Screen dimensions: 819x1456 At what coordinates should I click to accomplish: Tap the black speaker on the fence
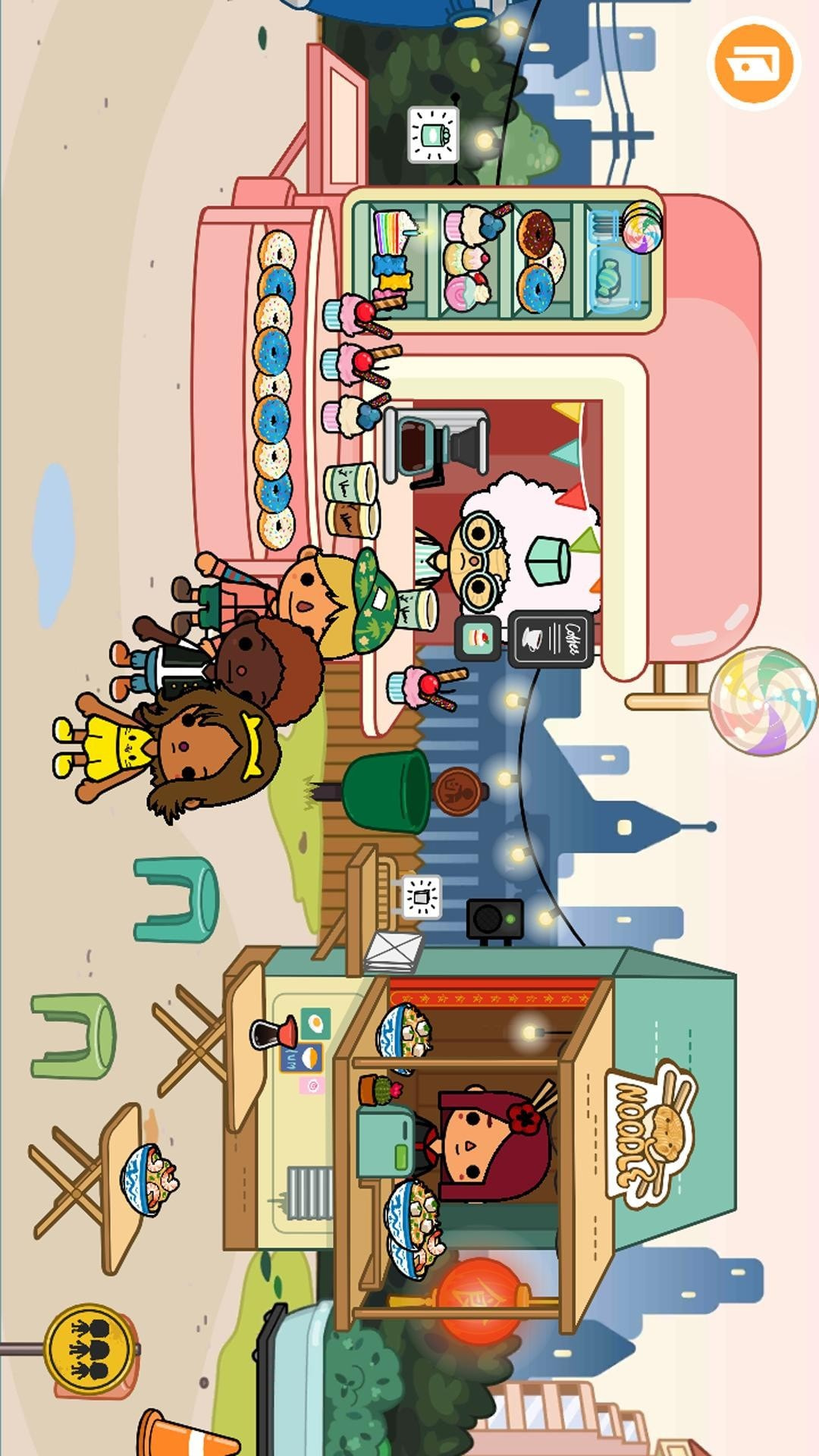click(x=494, y=920)
